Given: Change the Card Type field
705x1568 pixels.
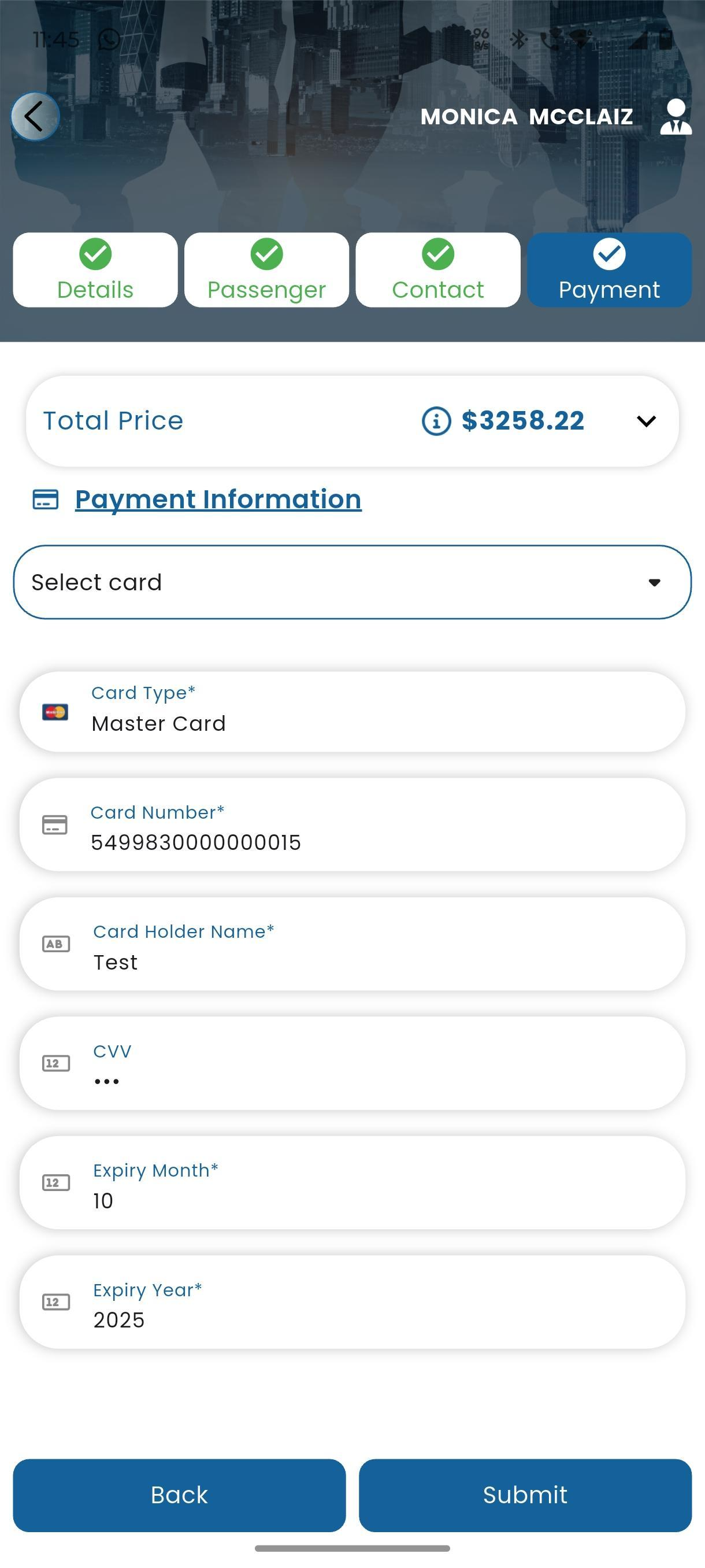Looking at the screenshot, I should click(x=352, y=712).
